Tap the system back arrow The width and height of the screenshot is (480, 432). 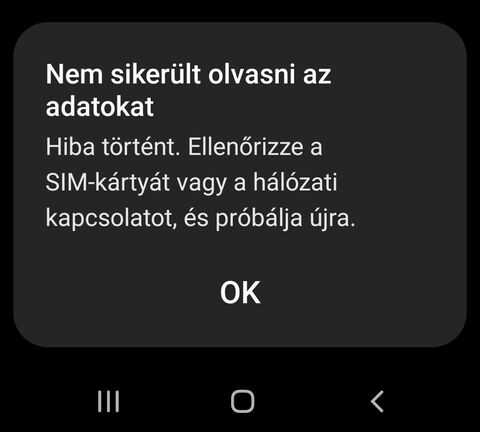pyautogui.click(x=377, y=401)
